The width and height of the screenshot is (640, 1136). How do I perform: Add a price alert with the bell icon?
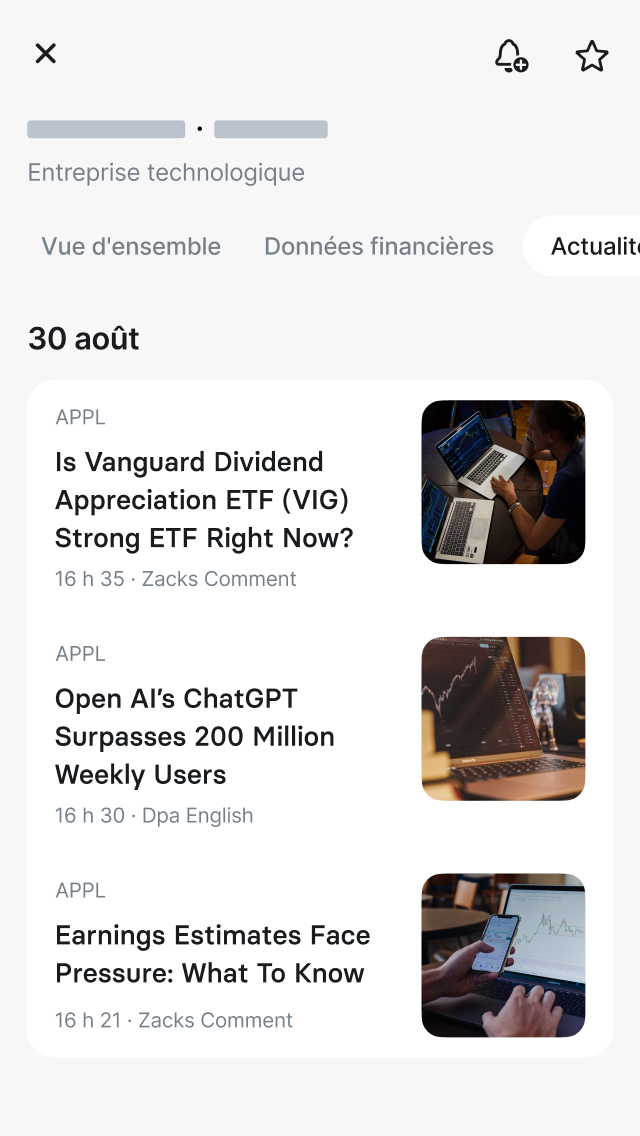[x=511, y=56]
